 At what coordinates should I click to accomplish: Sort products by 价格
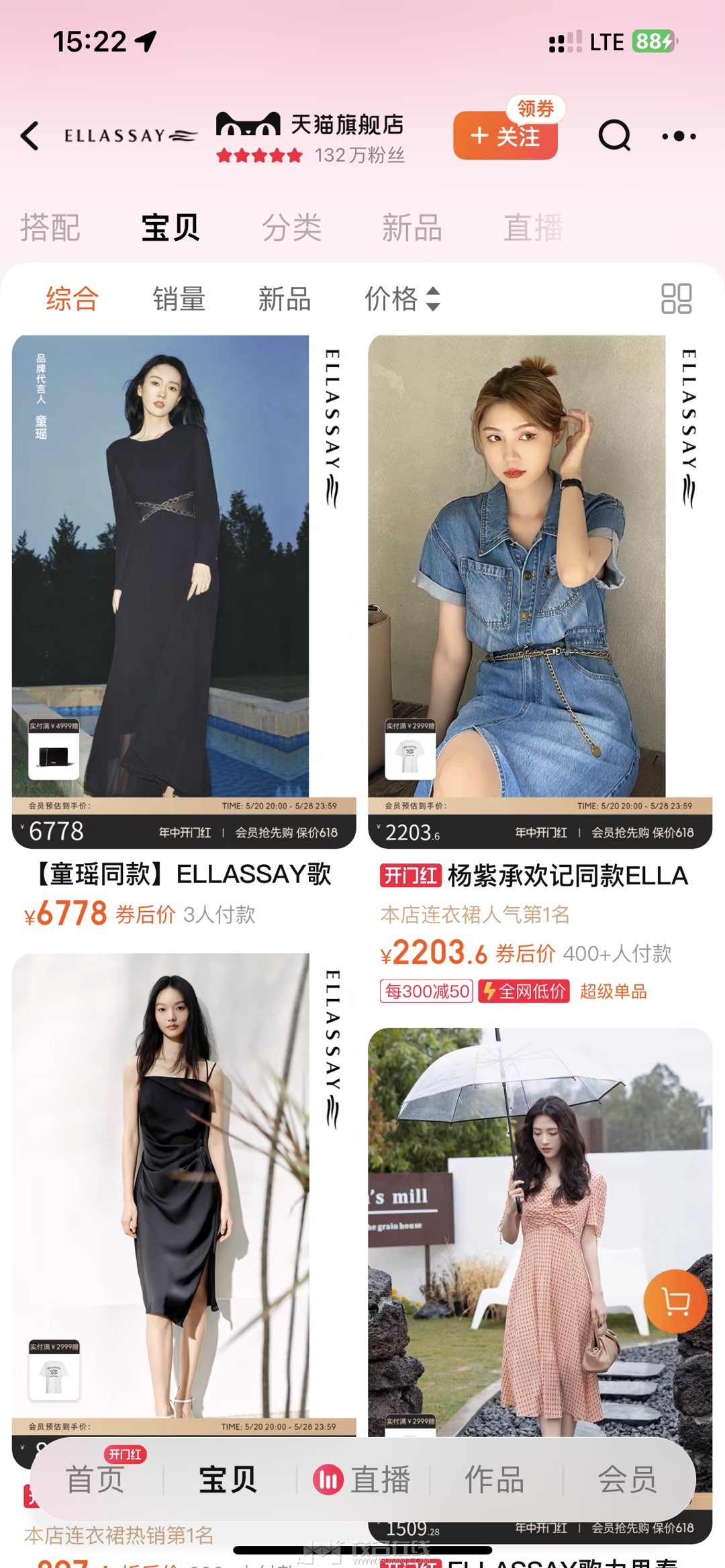(x=401, y=299)
